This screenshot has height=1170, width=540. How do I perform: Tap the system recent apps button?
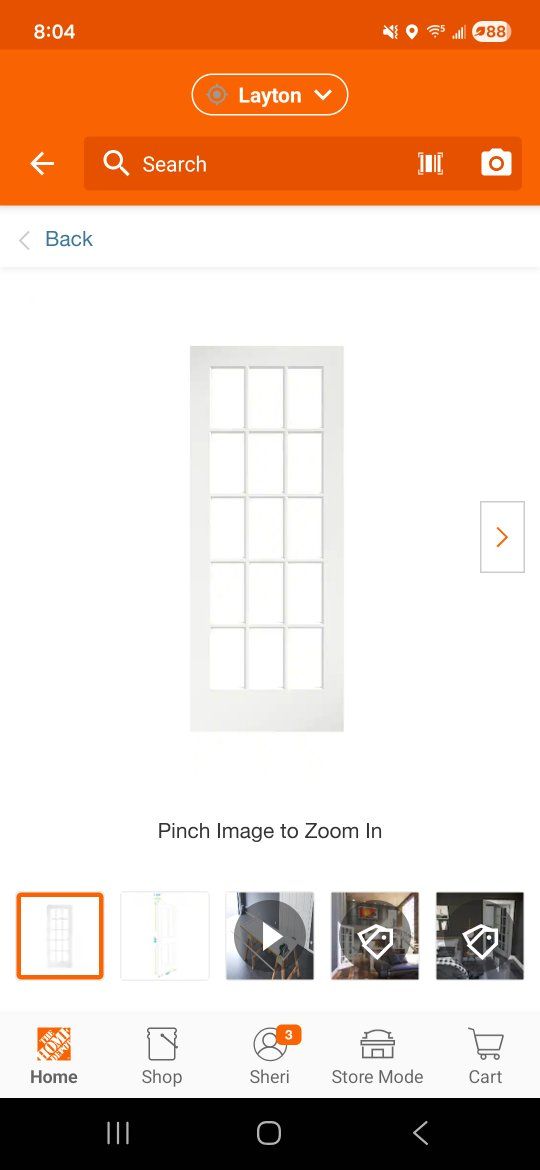click(x=118, y=1133)
